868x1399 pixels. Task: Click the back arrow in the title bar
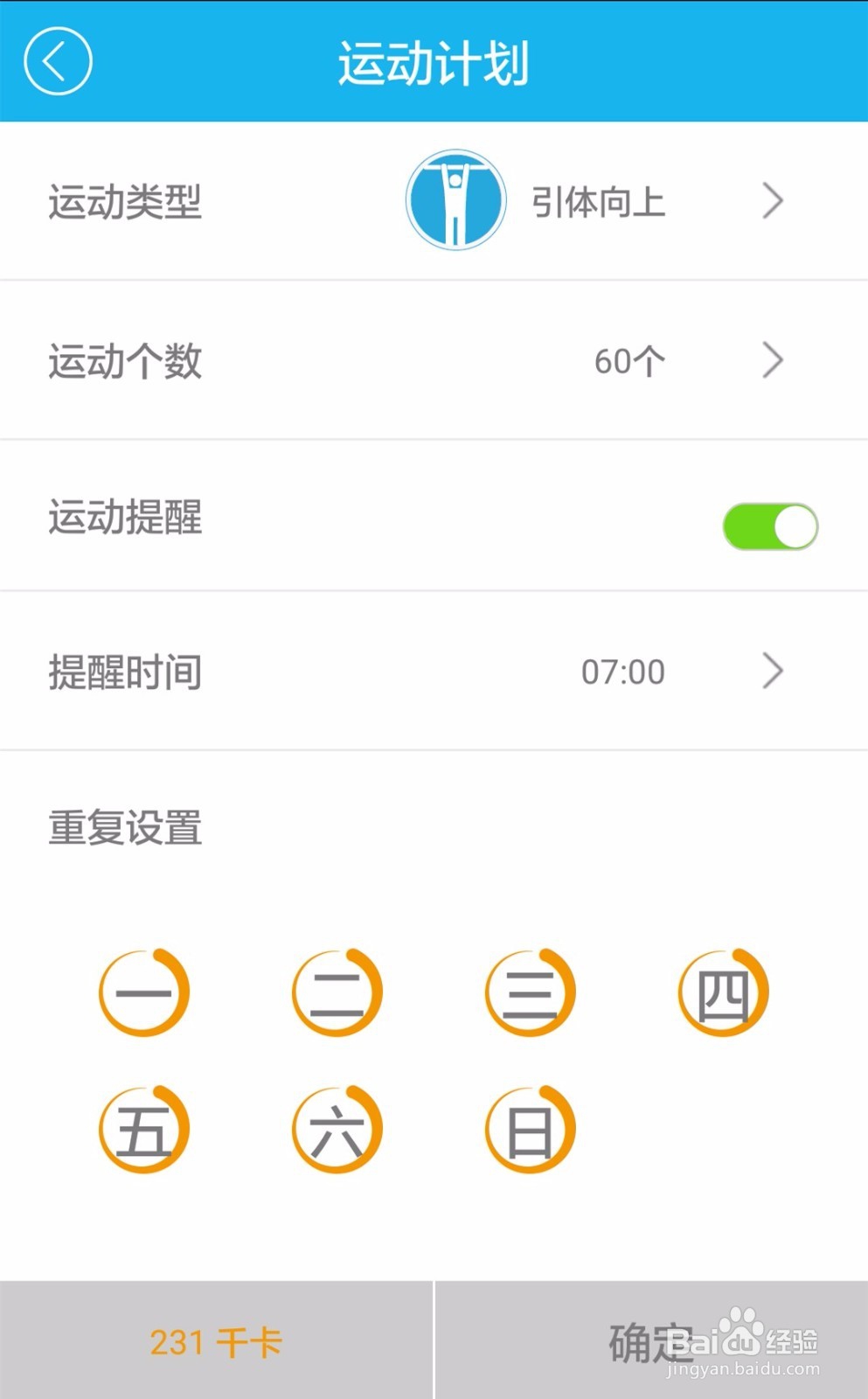click(56, 61)
